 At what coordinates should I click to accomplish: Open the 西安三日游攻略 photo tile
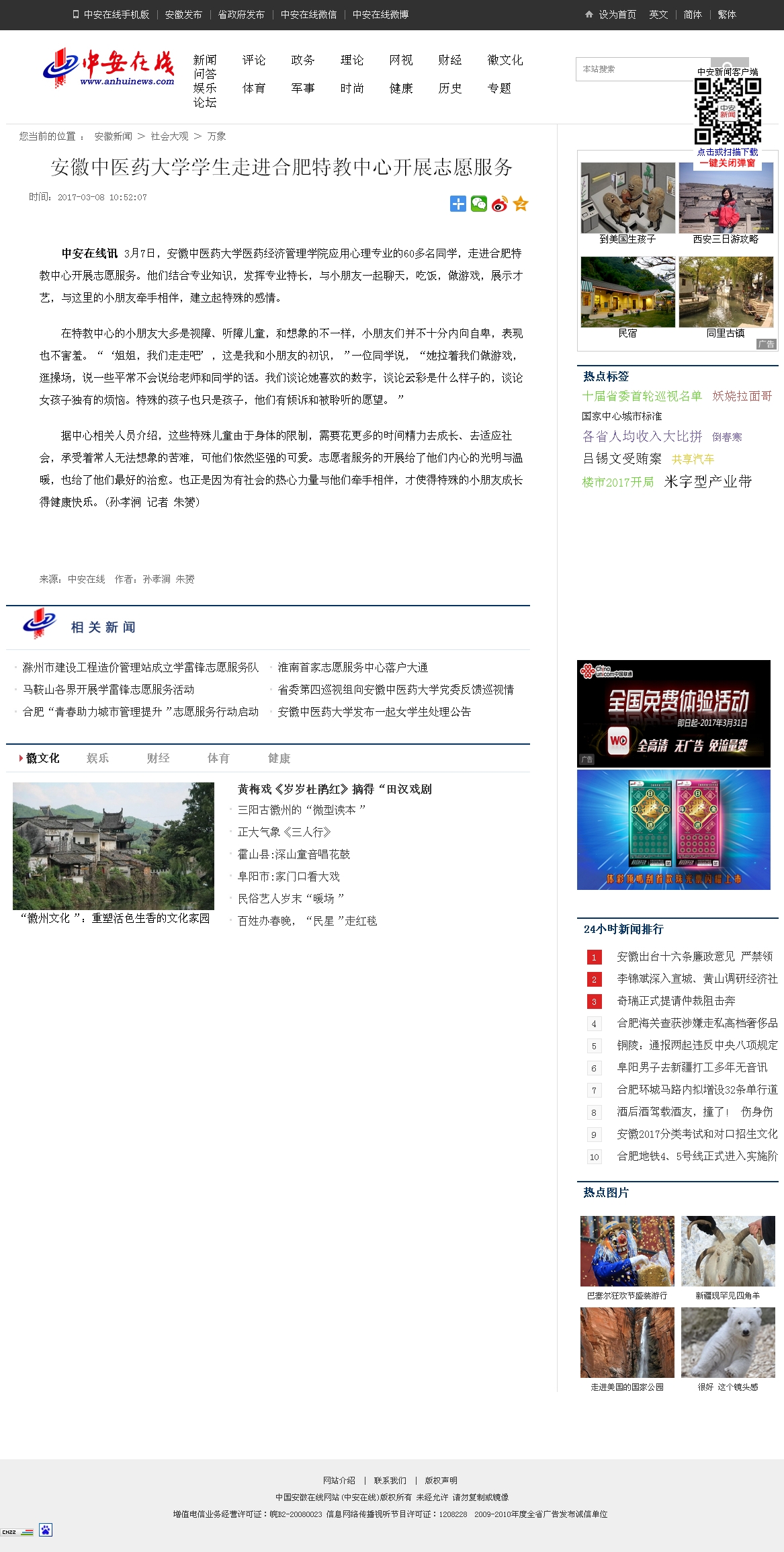click(x=726, y=204)
